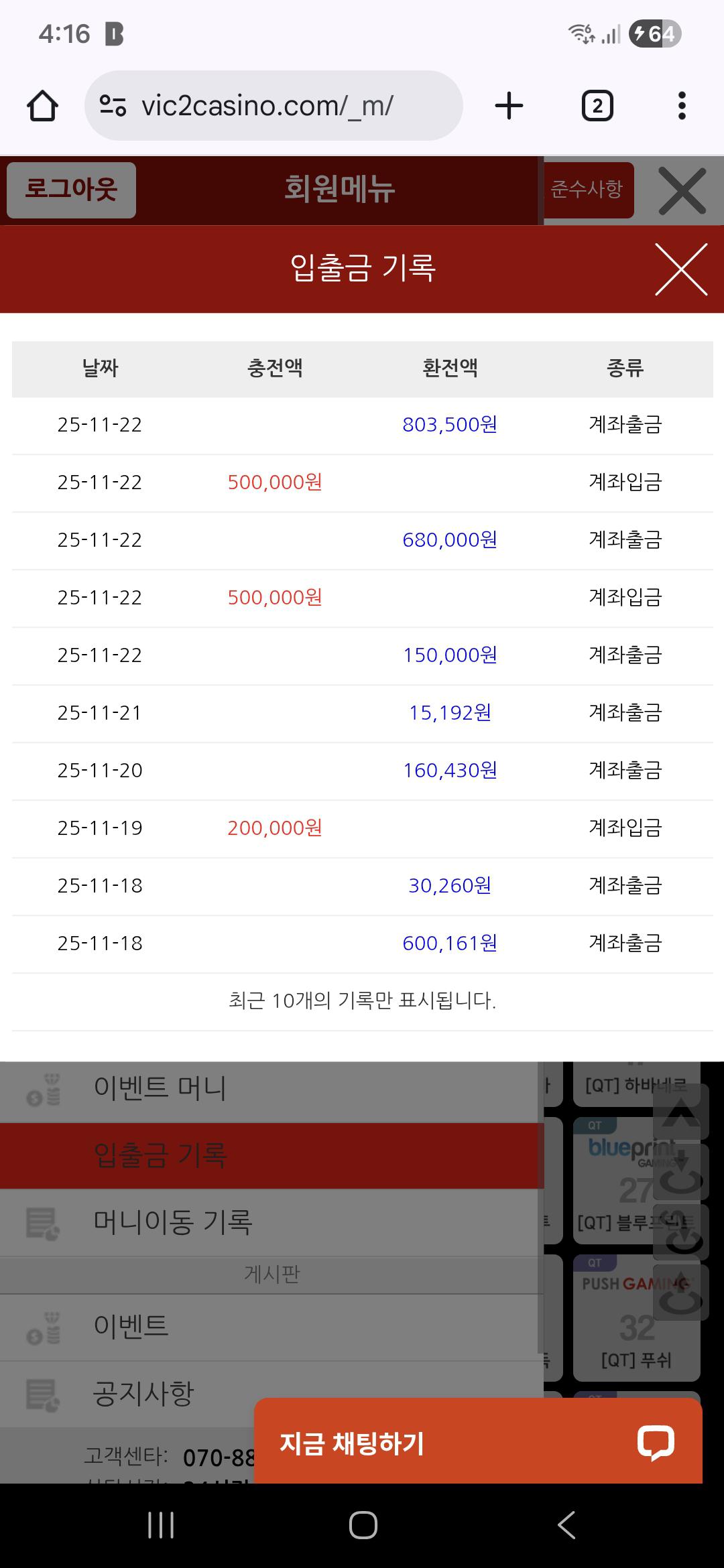
Task: Open 머니이동 기록
Action: coord(173,1222)
